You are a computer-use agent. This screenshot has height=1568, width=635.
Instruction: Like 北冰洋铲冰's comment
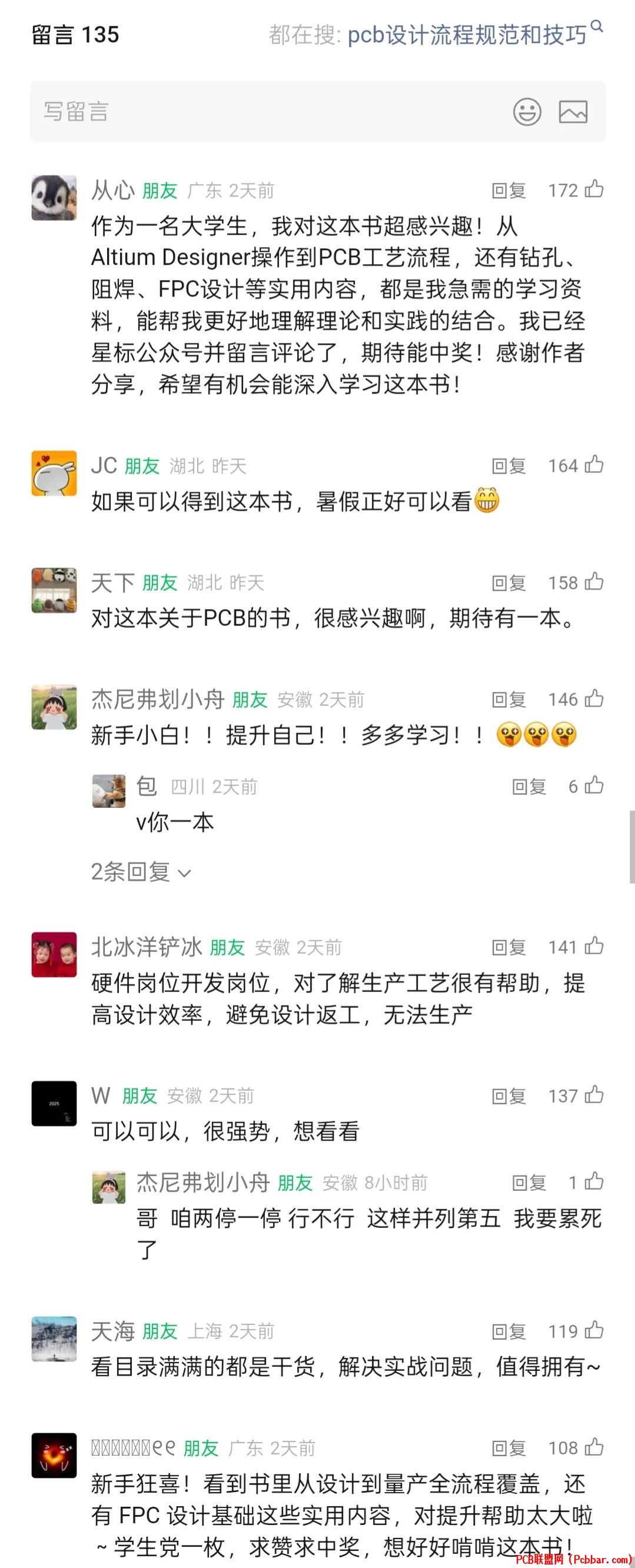594,947
